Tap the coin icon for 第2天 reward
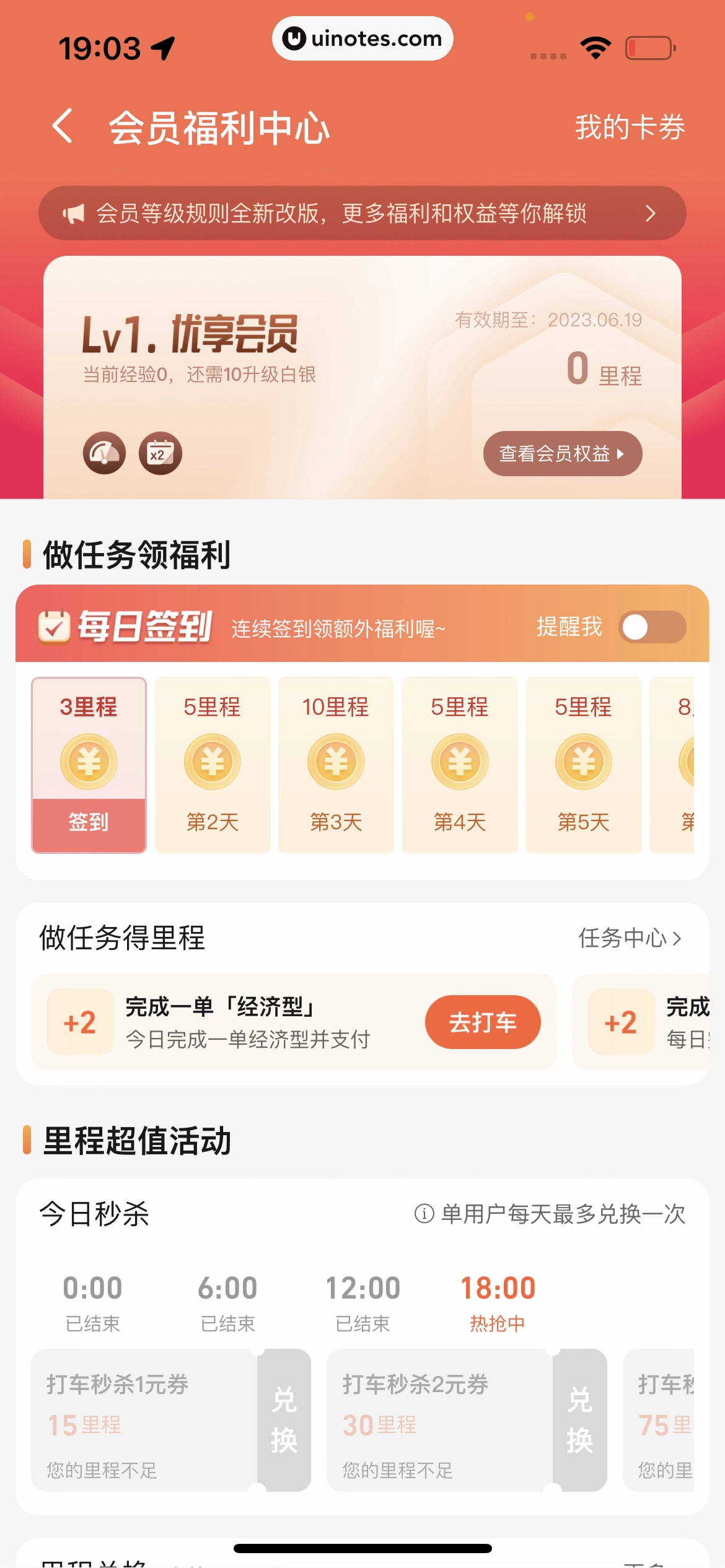 click(x=212, y=762)
